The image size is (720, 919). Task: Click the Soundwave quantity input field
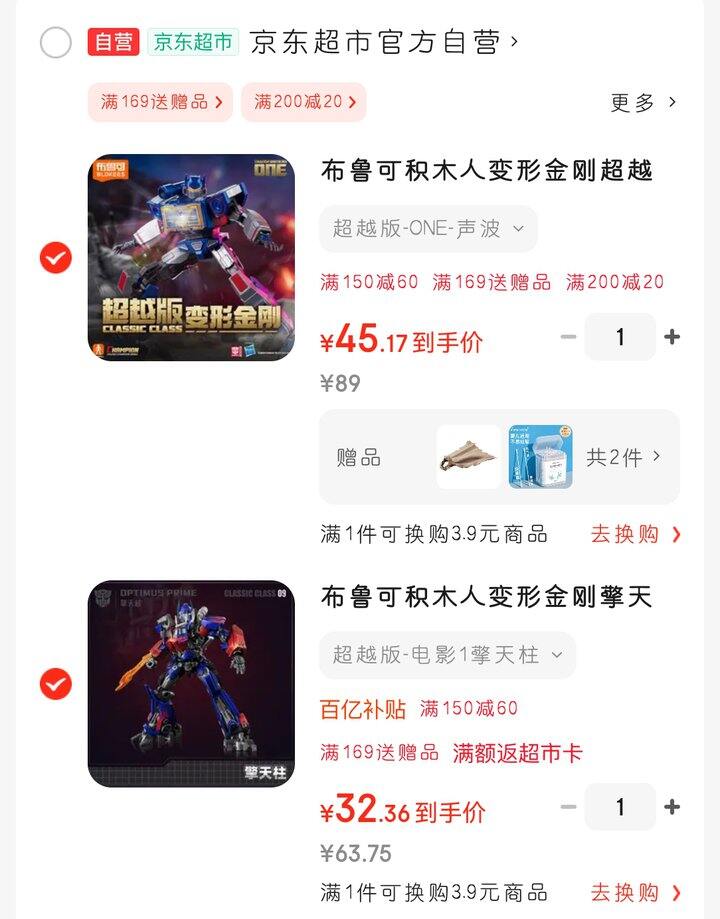point(620,337)
